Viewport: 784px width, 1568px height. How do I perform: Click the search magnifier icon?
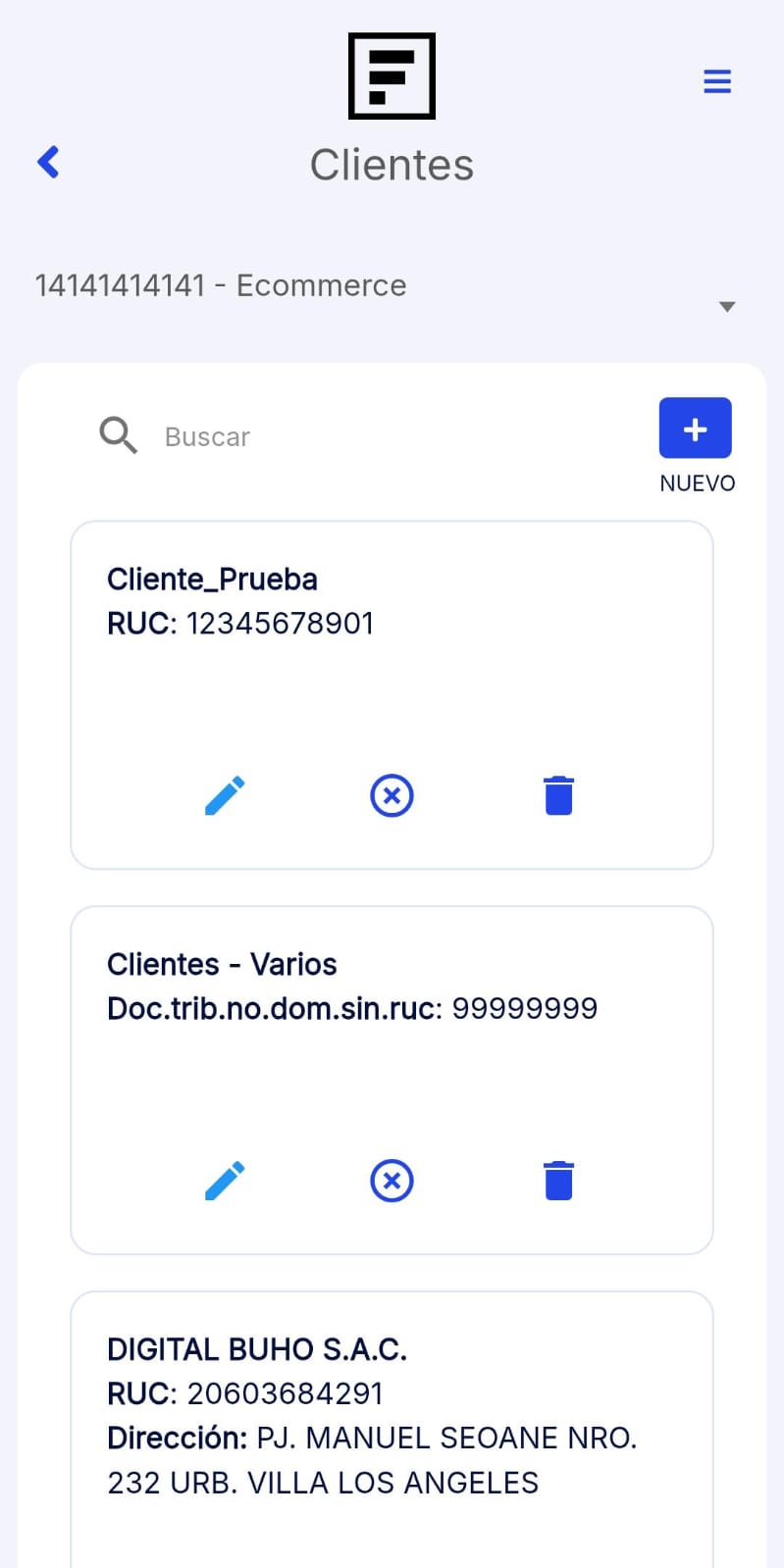click(118, 435)
